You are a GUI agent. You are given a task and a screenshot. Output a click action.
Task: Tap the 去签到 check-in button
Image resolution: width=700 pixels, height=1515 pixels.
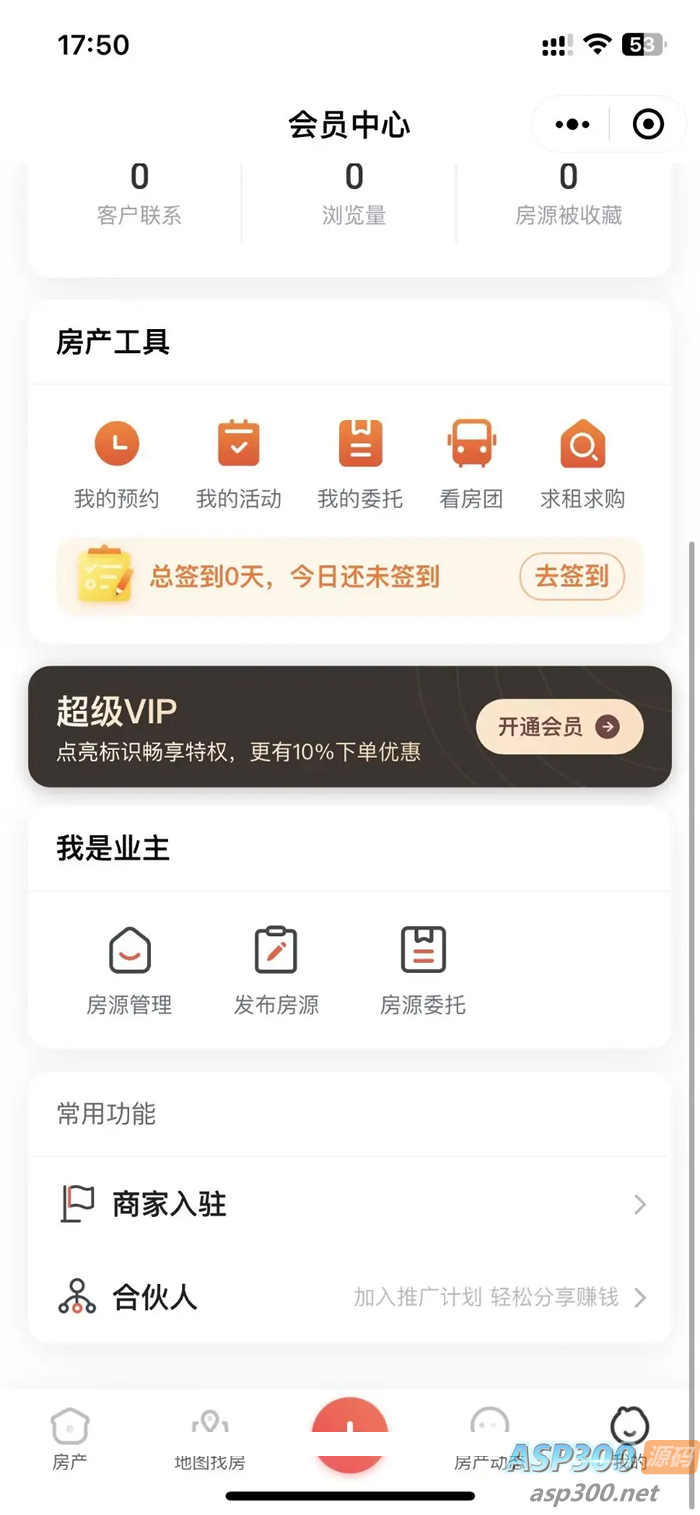click(571, 577)
